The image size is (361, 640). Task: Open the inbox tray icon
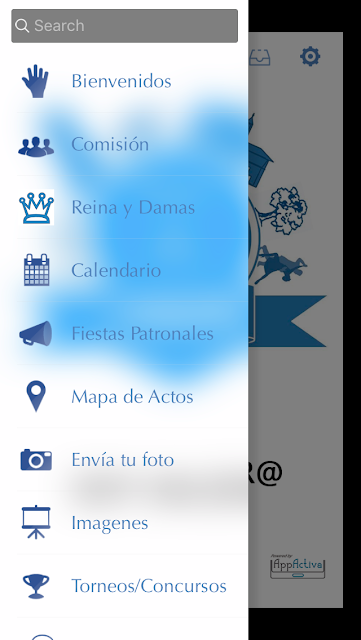pyautogui.click(x=260, y=57)
